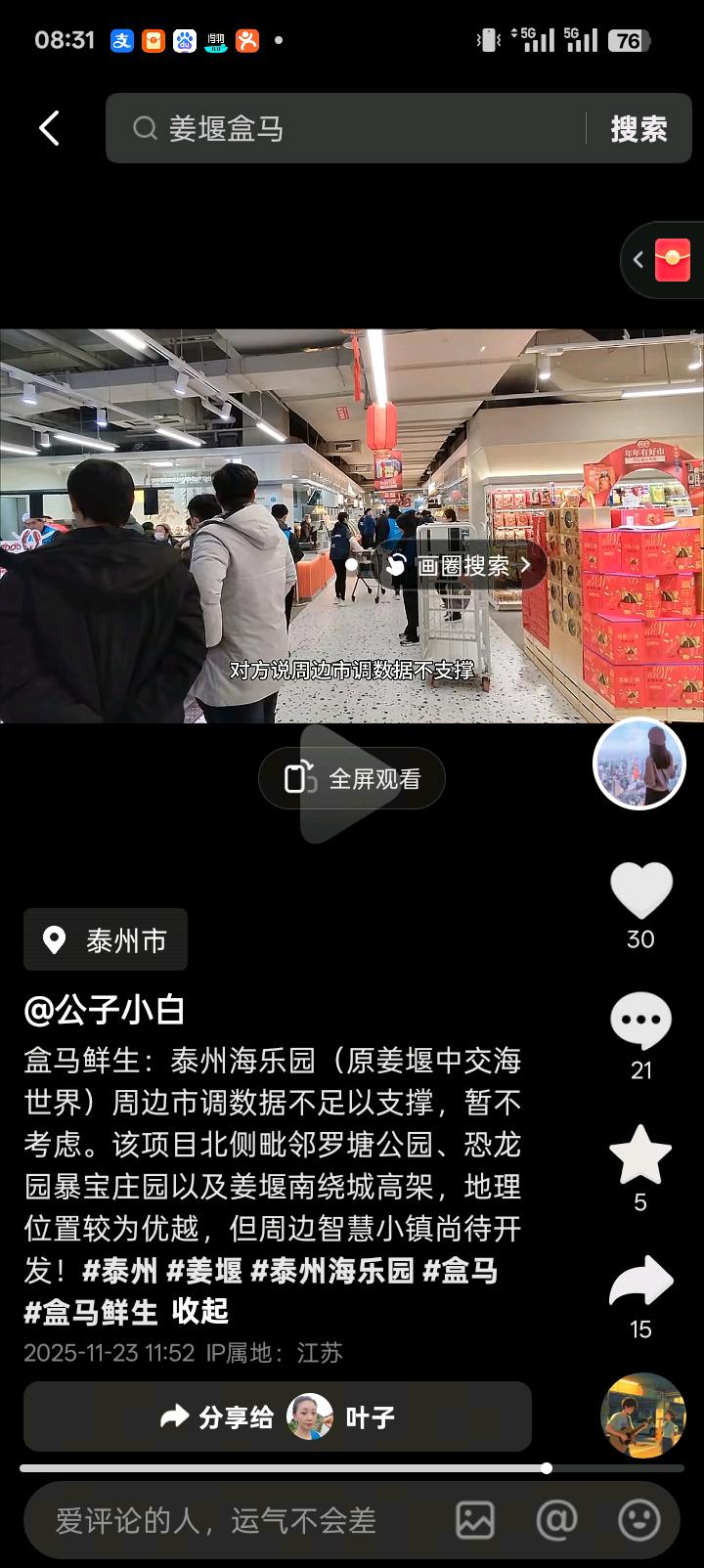Expand the red envelope side widget
This screenshot has height=1568, width=704.
click(x=663, y=260)
